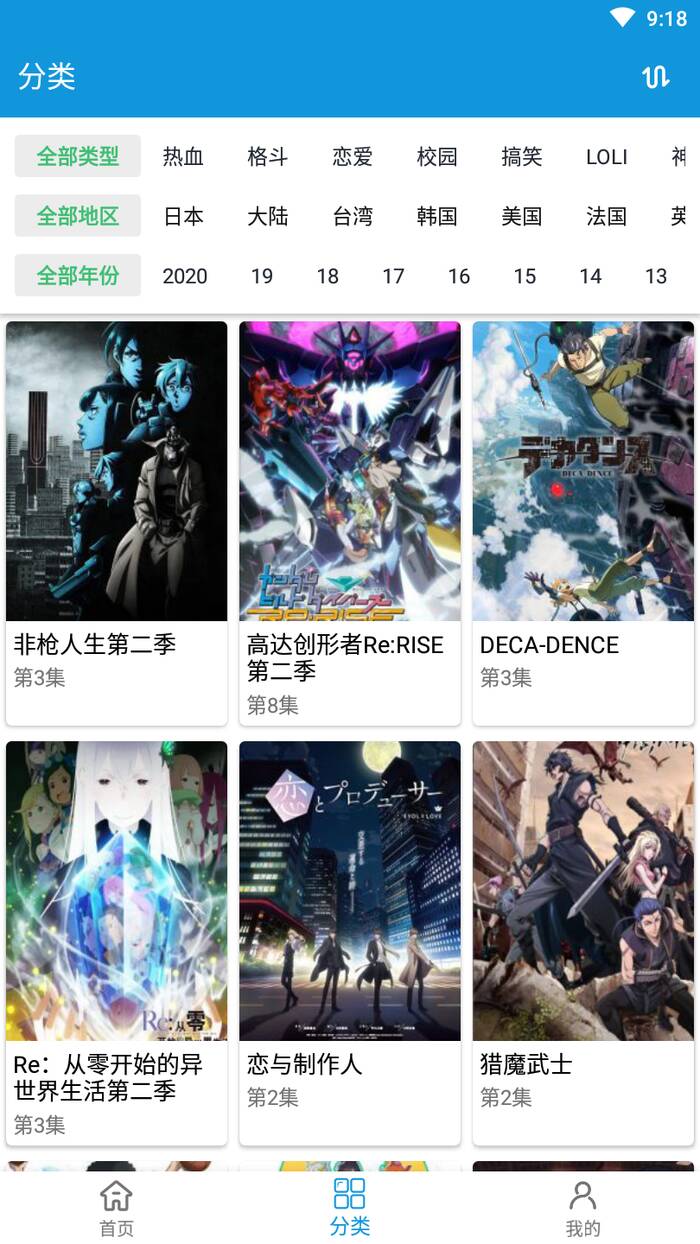Choose 韩国 as the region
700x1244 pixels.
point(437,216)
